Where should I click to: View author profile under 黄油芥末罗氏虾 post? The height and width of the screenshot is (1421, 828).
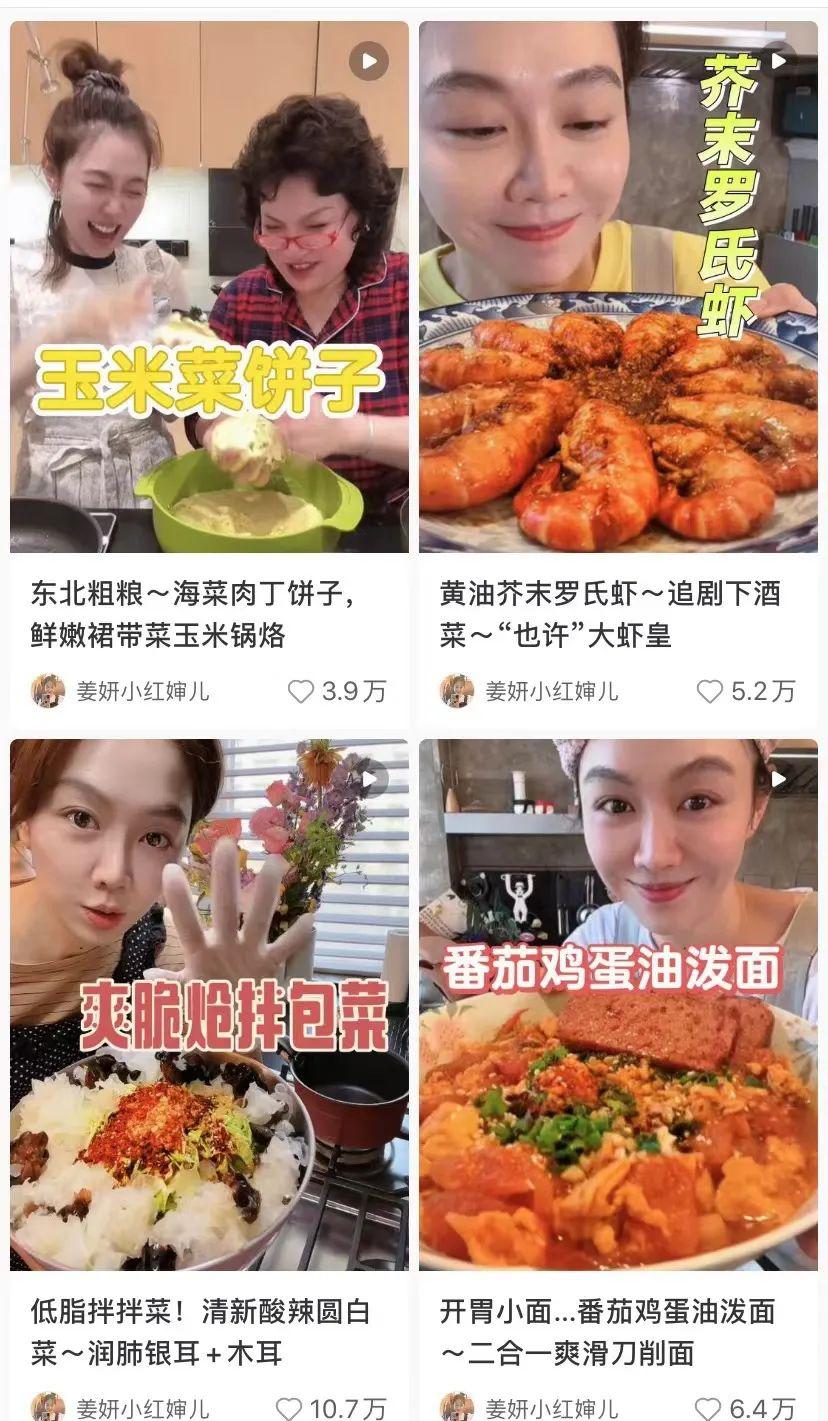pyautogui.click(x=457, y=691)
